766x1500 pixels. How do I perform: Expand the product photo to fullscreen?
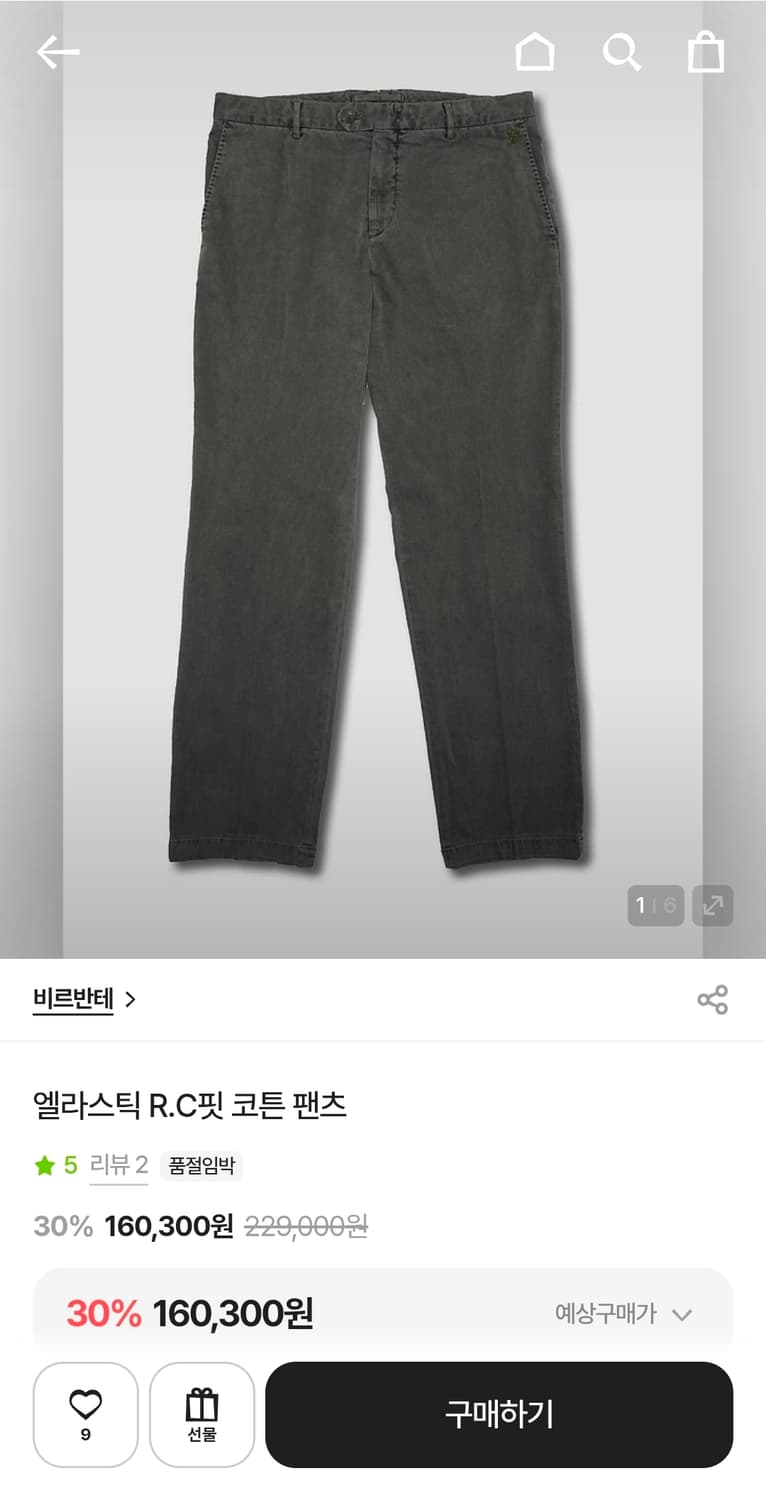[x=712, y=905]
